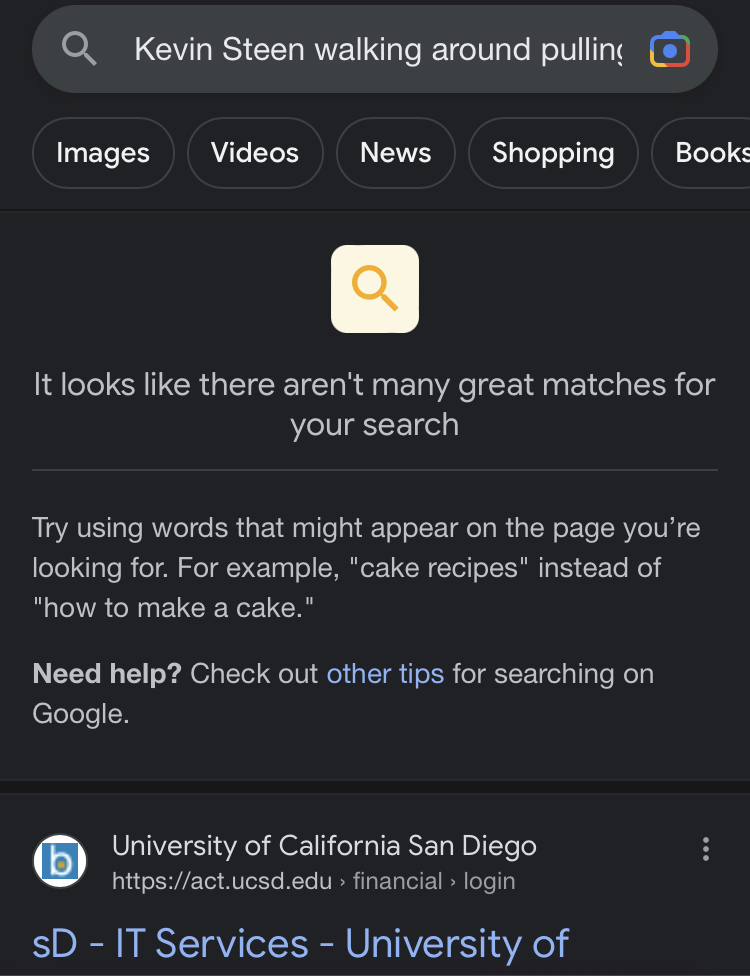This screenshot has height=976, width=750.
Task: Filter results by Images
Action: point(103,153)
